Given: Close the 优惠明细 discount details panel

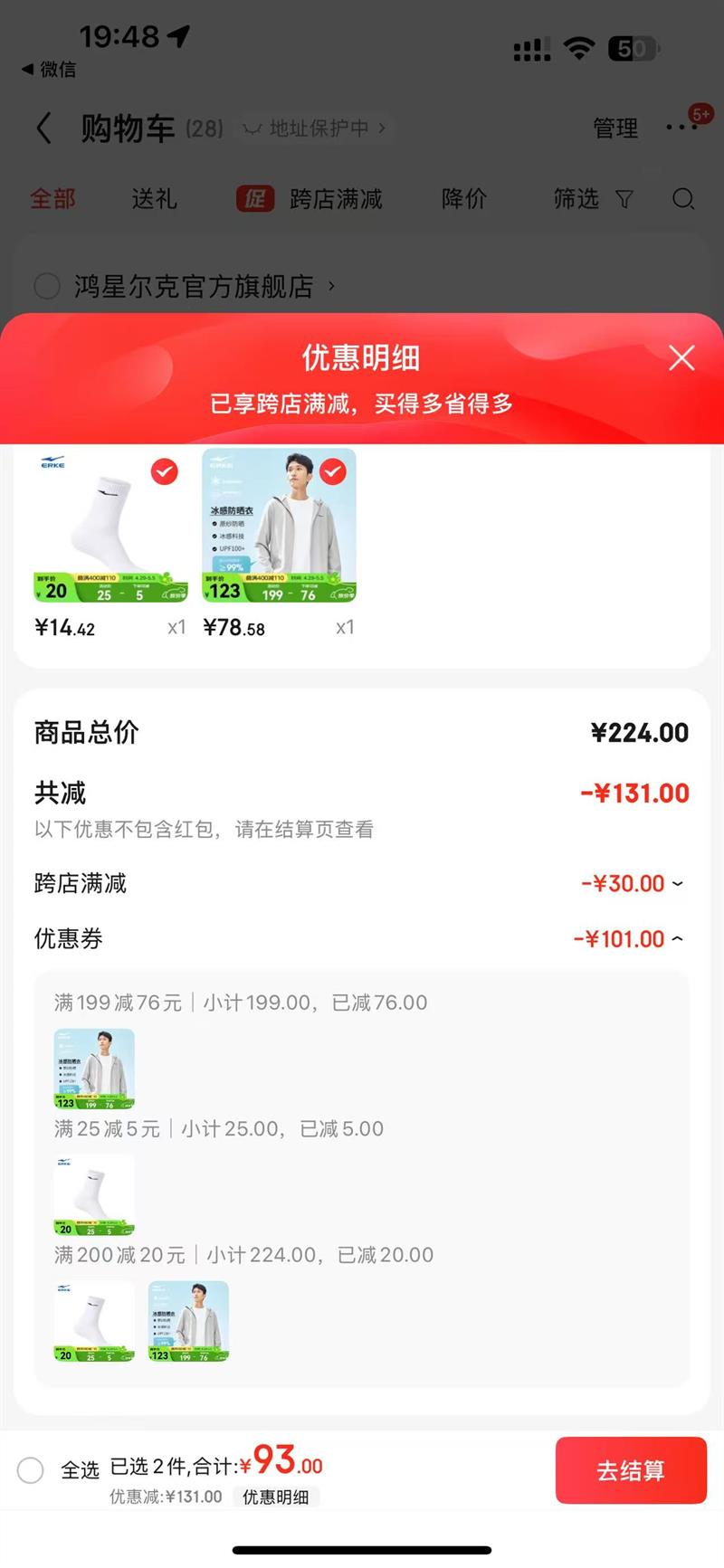Looking at the screenshot, I should pos(681,357).
